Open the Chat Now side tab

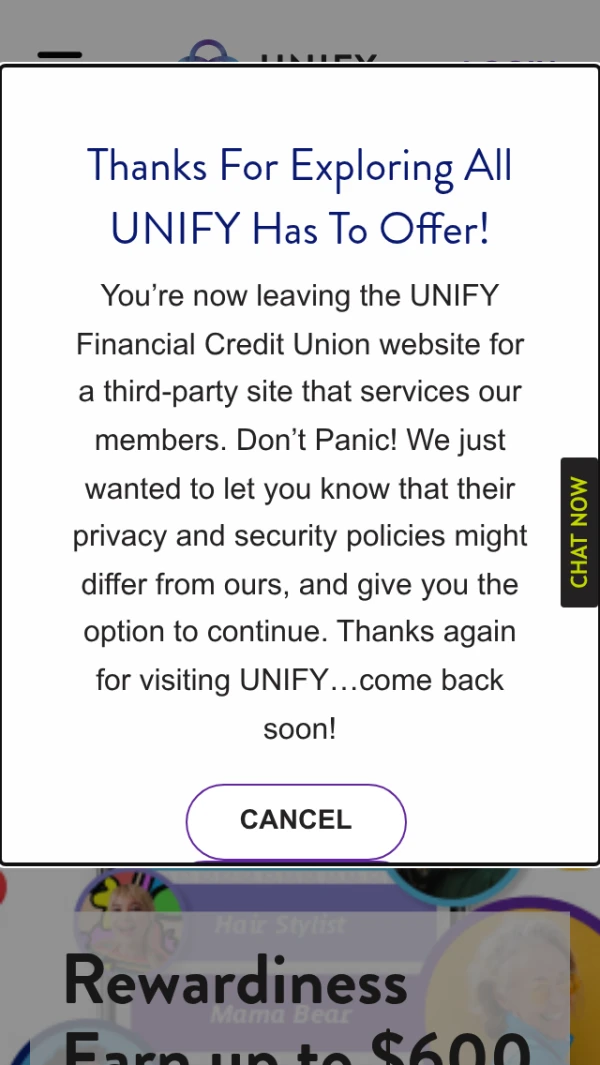(579, 532)
